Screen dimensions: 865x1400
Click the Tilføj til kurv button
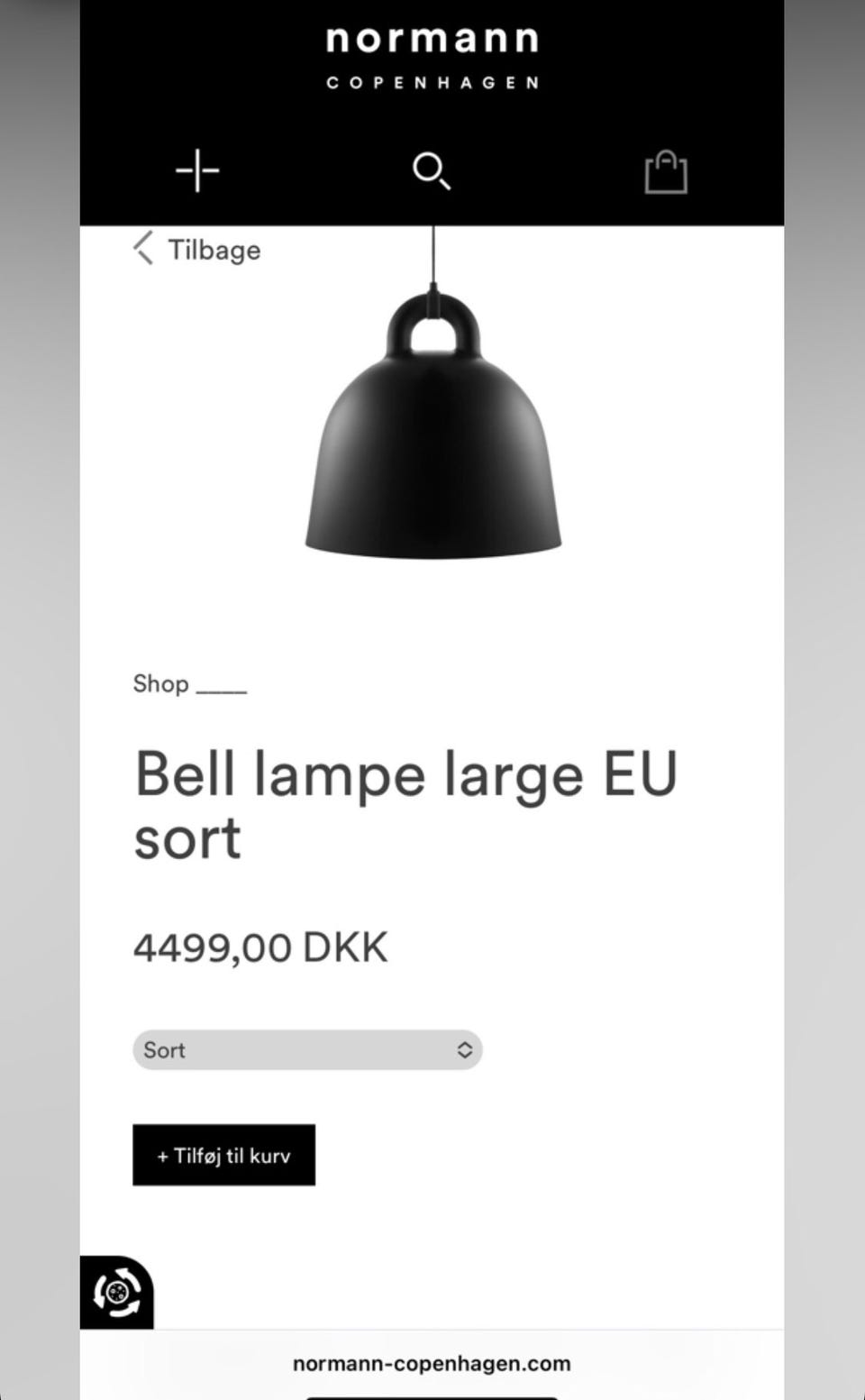point(223,1155)
